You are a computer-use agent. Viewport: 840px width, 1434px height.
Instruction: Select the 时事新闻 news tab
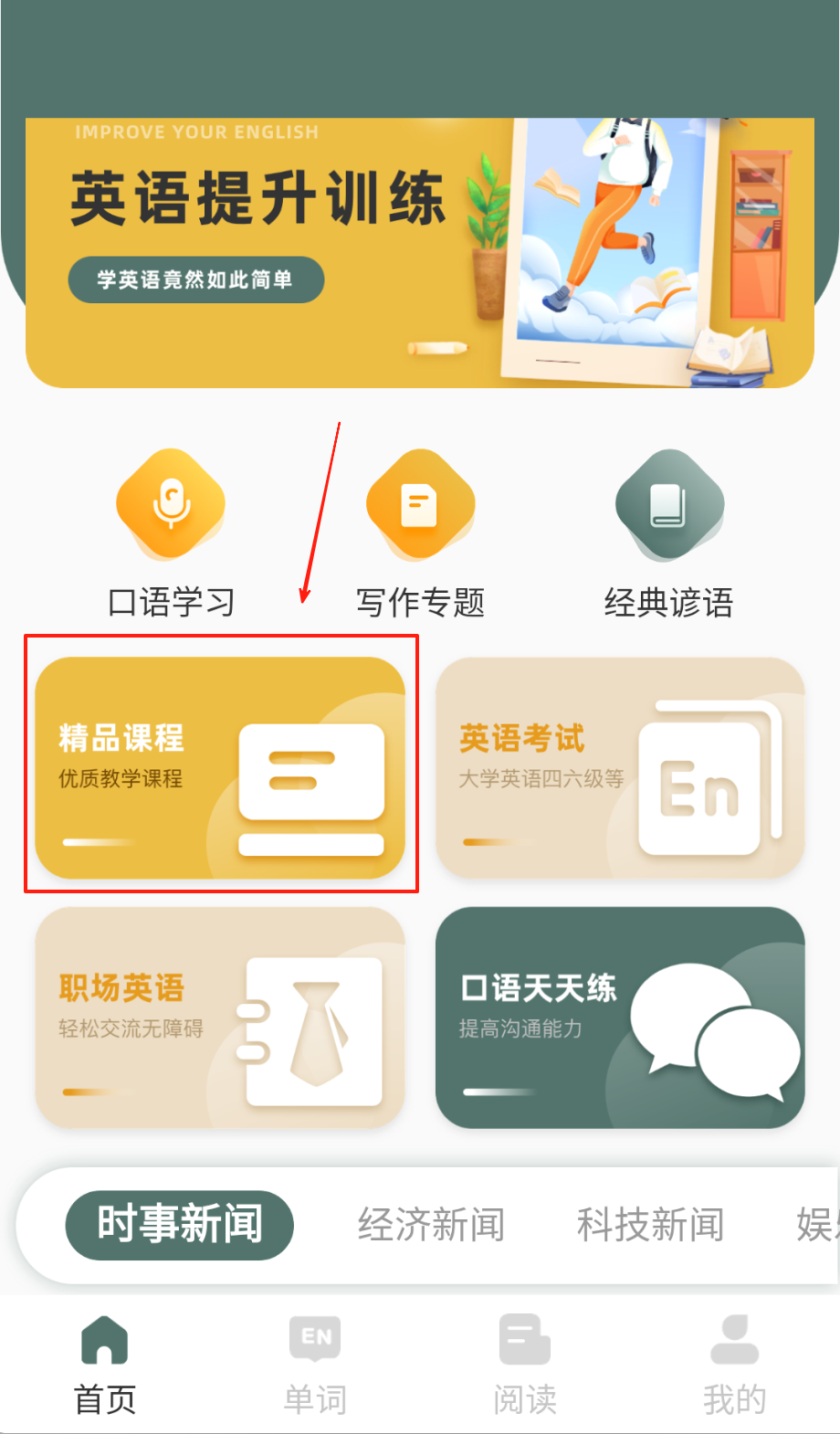coord(180,1224)
